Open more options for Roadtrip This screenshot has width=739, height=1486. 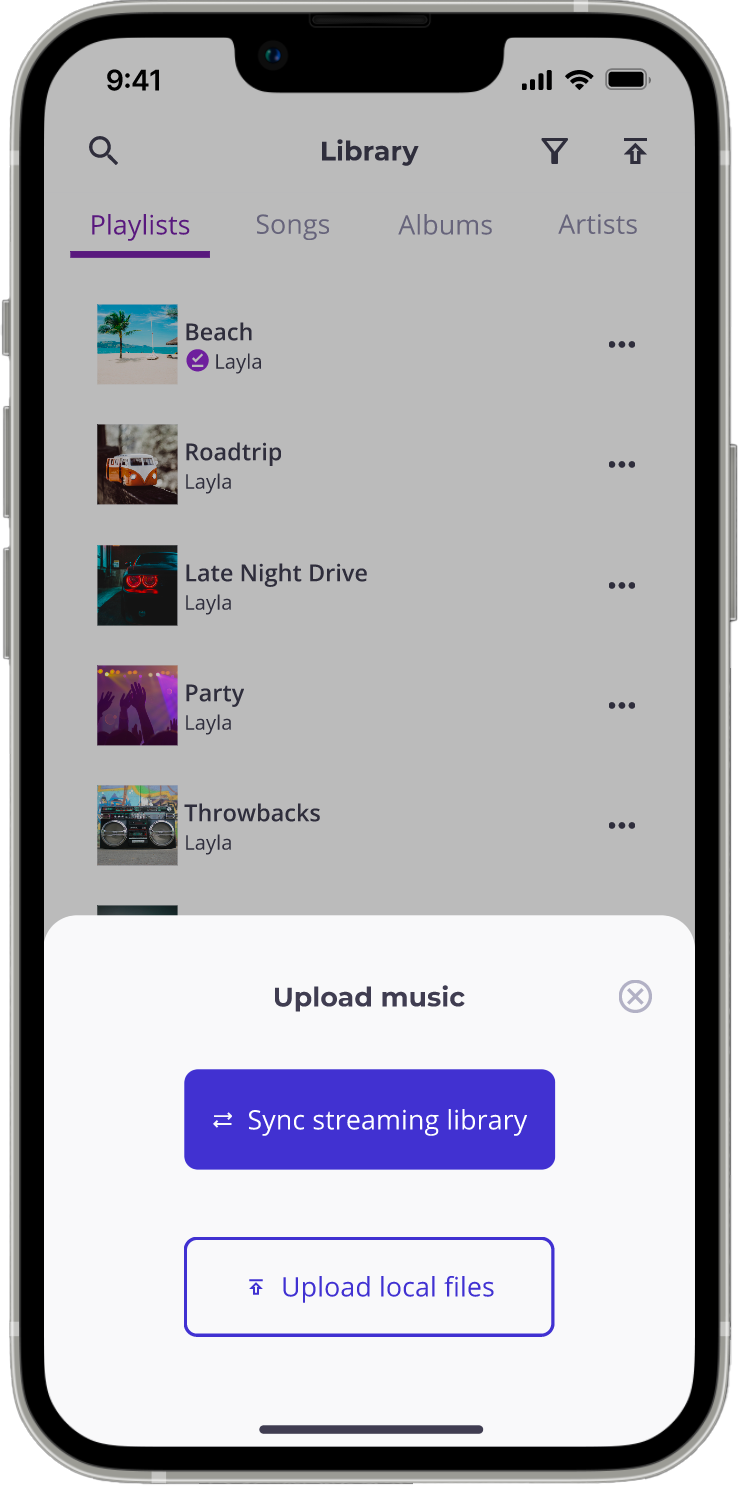point(622,465)
